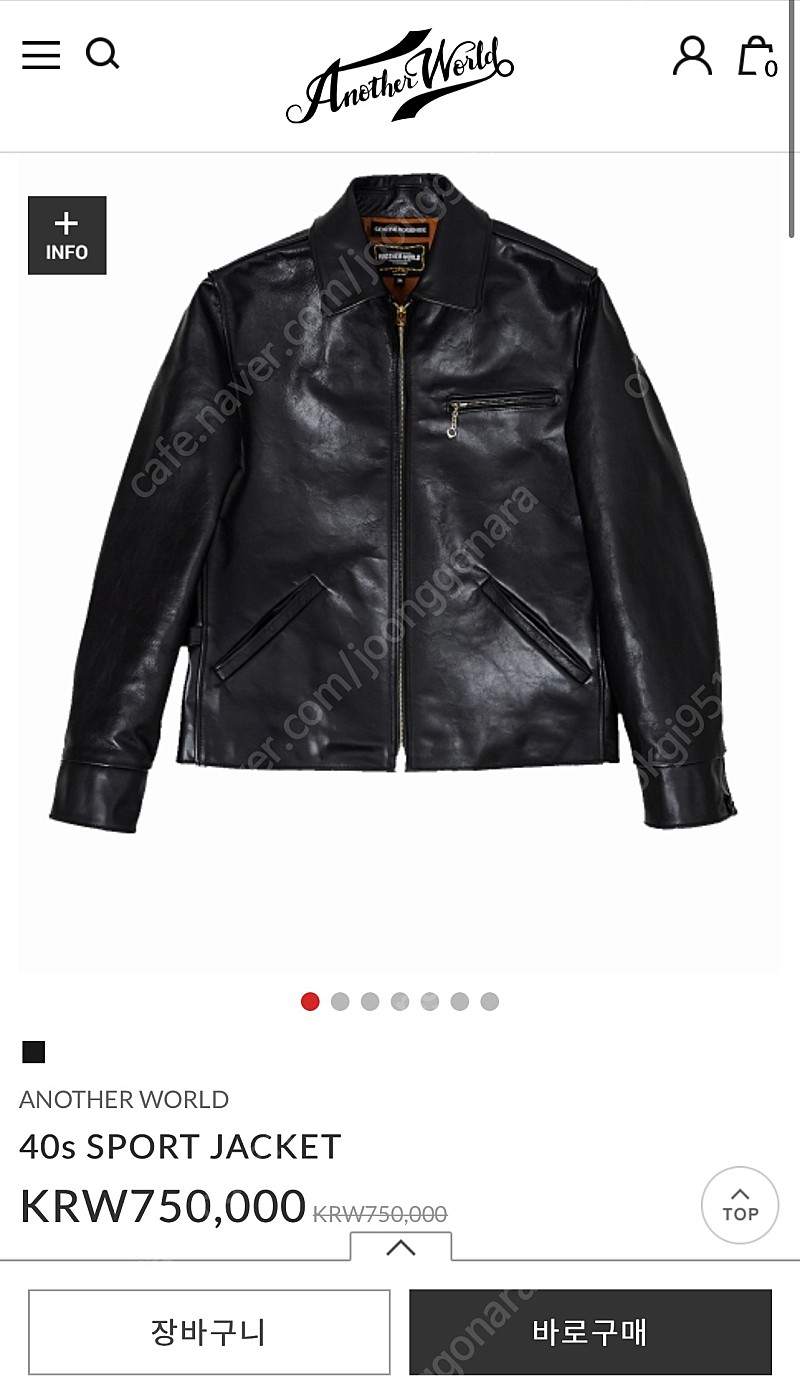Expand the purchase options panel arrow
Screen dimensions: 800x1394
point(401,1247)
